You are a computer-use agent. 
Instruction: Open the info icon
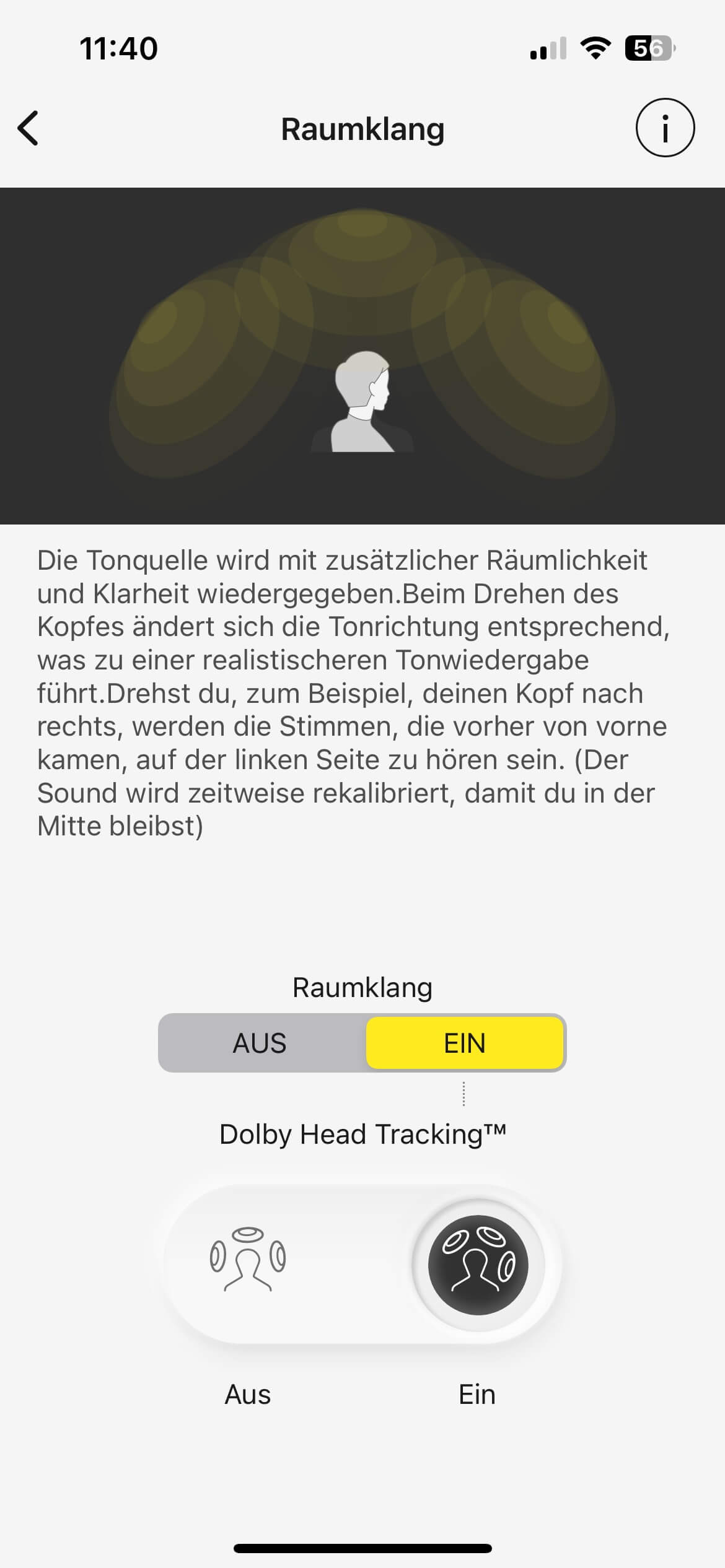click(x=665, y=128)
